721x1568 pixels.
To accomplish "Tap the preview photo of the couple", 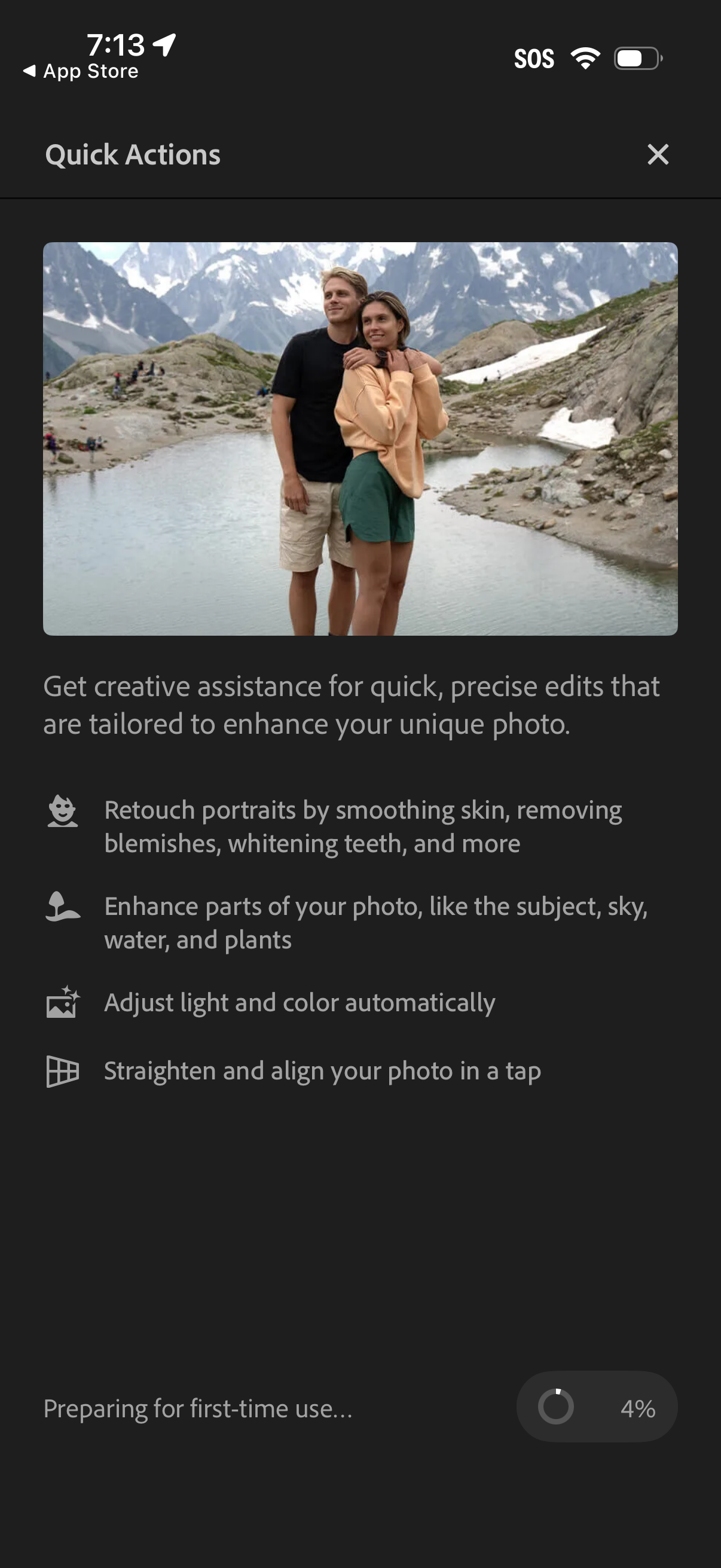I will pos(360,436).
